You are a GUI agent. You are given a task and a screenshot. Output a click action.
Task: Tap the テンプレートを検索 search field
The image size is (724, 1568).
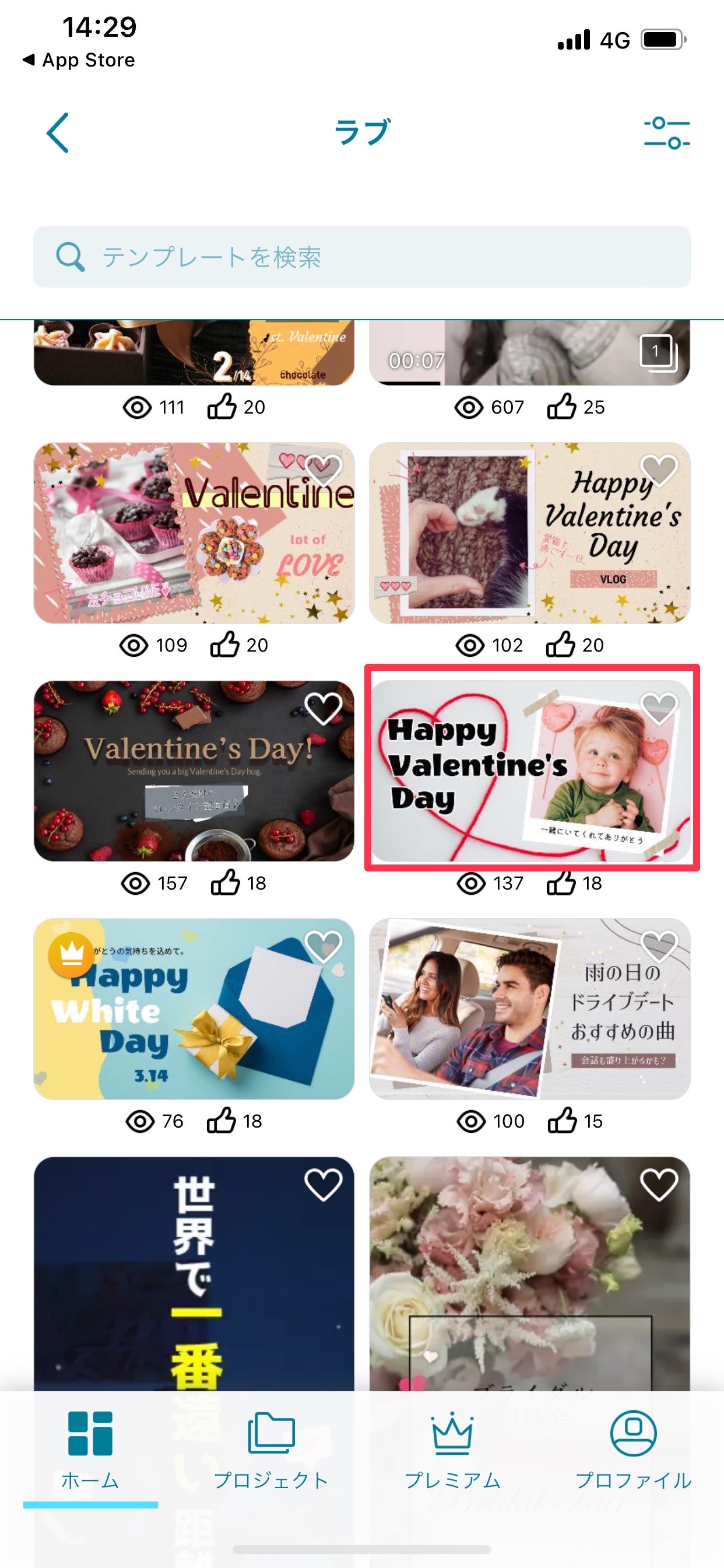(x=361, y=257)
